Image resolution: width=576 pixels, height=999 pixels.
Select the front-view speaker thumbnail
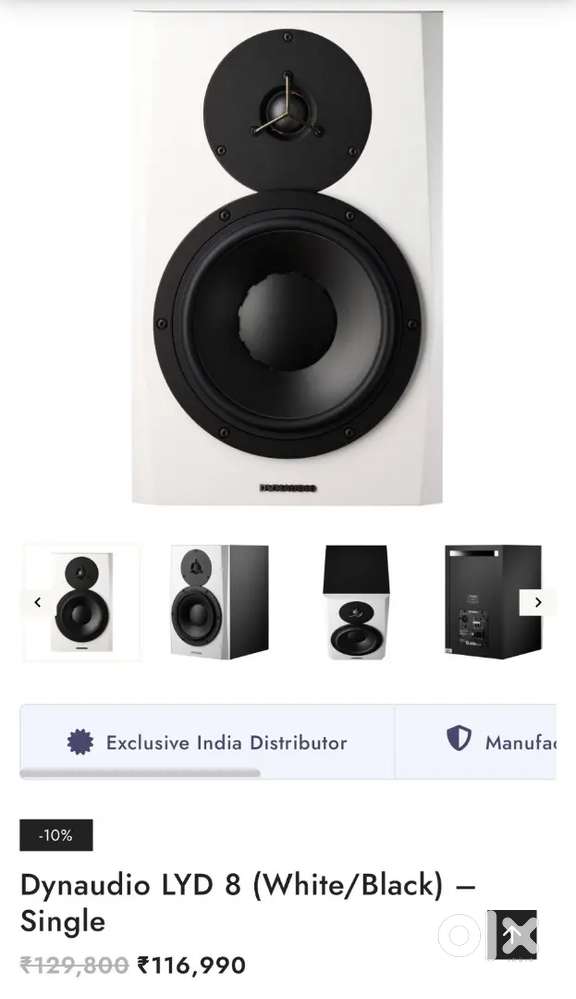[82, 602]
